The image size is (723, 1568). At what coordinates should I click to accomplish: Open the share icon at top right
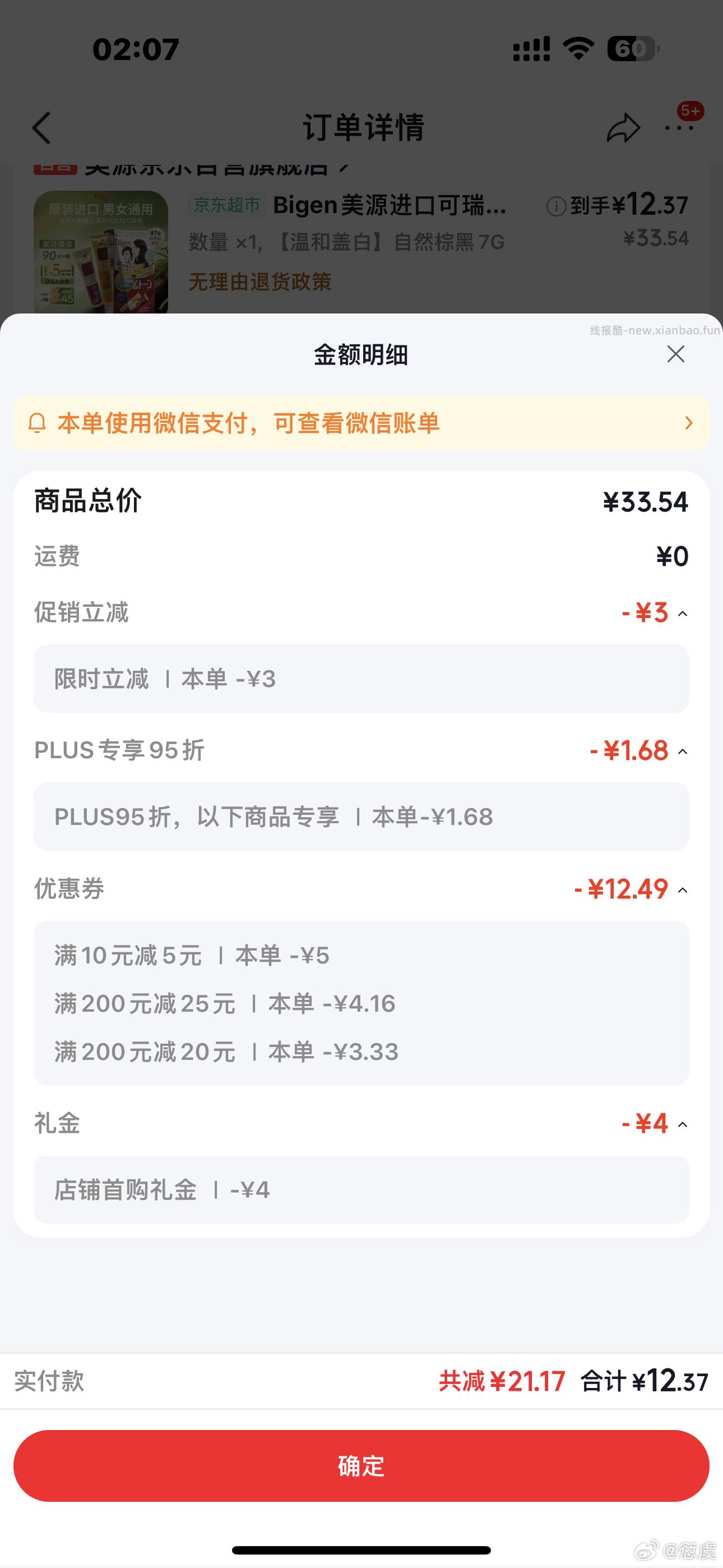[623, 128]
